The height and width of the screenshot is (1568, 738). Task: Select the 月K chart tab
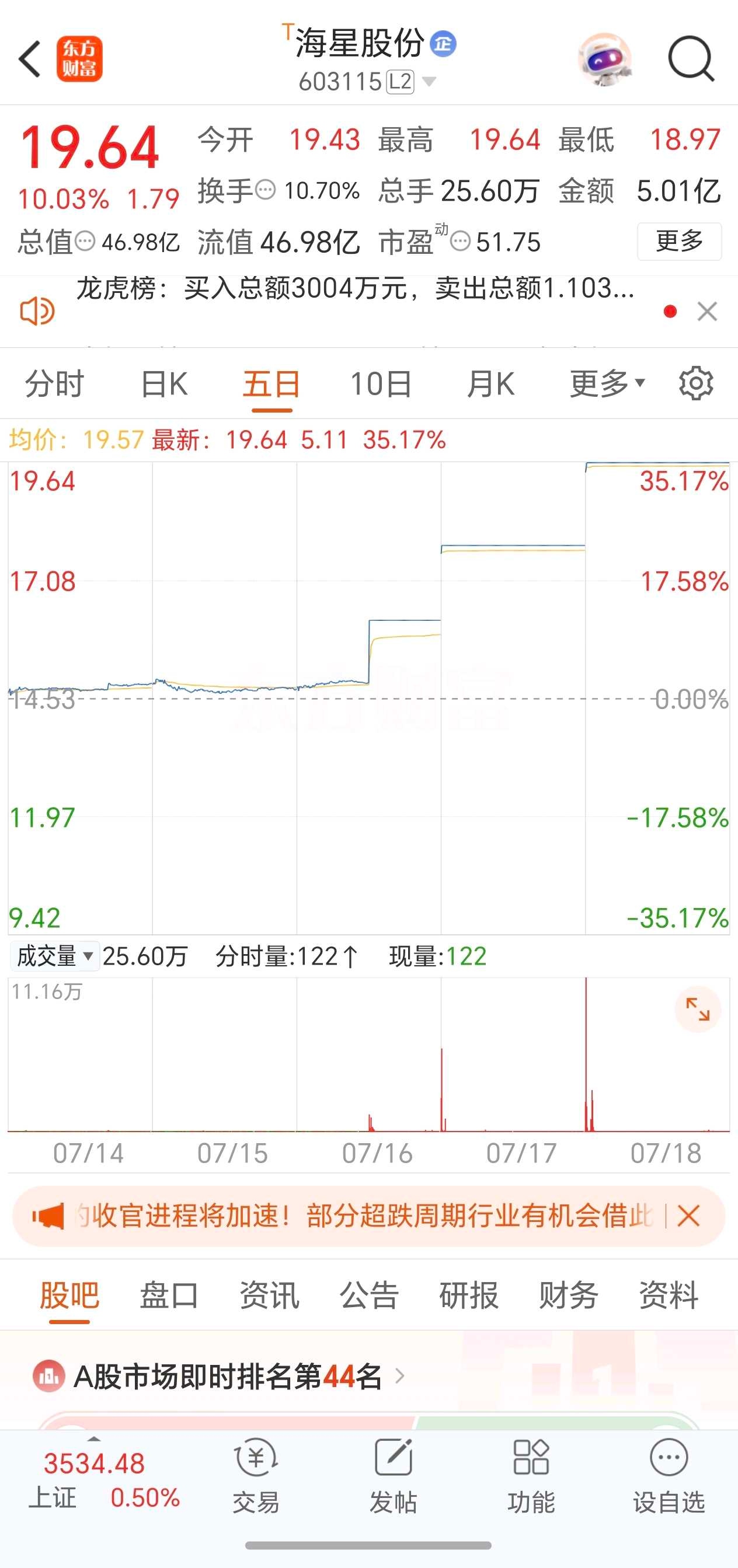(490, 385)
